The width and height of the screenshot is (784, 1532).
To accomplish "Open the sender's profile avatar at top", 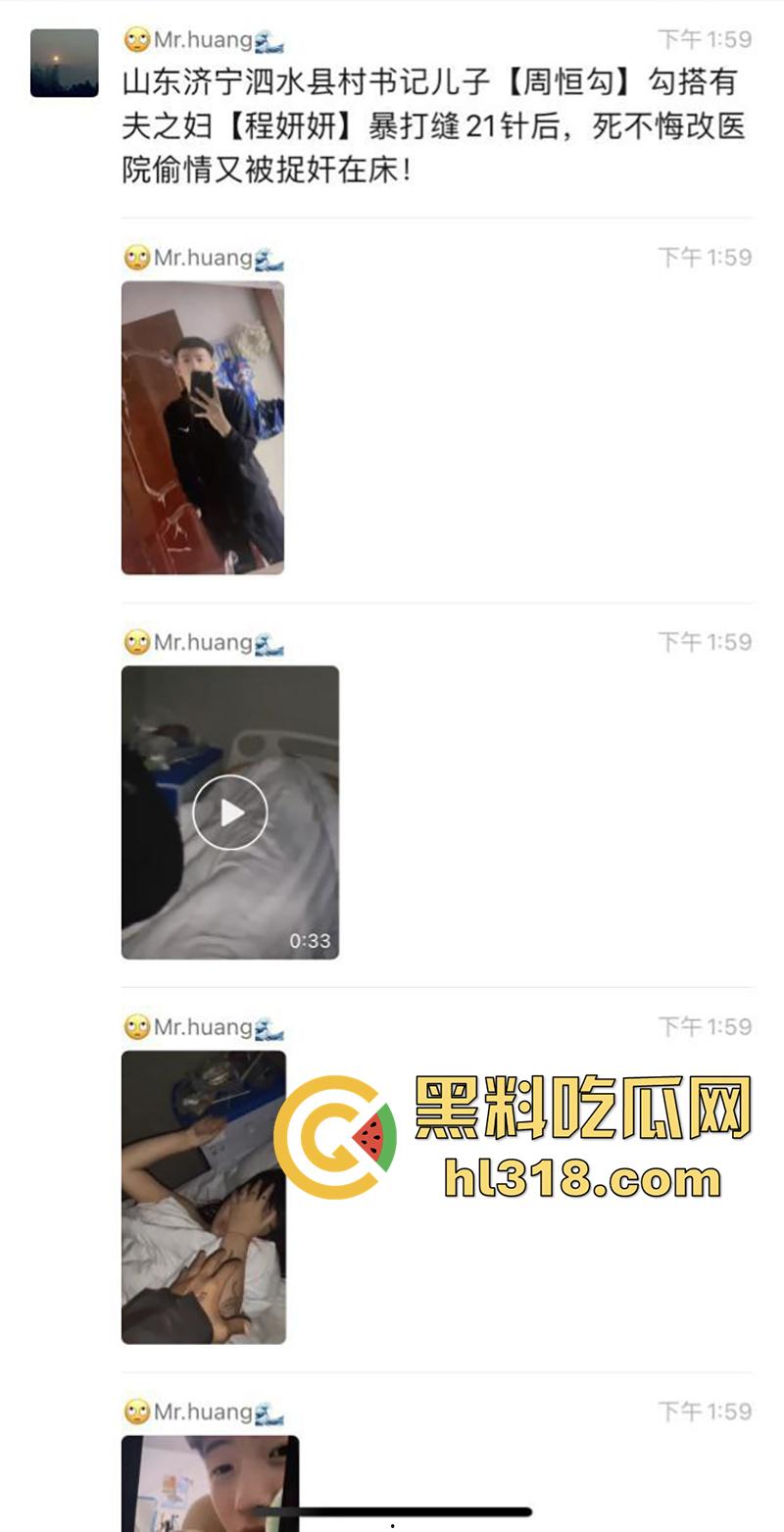I will (x=64, y=64).
